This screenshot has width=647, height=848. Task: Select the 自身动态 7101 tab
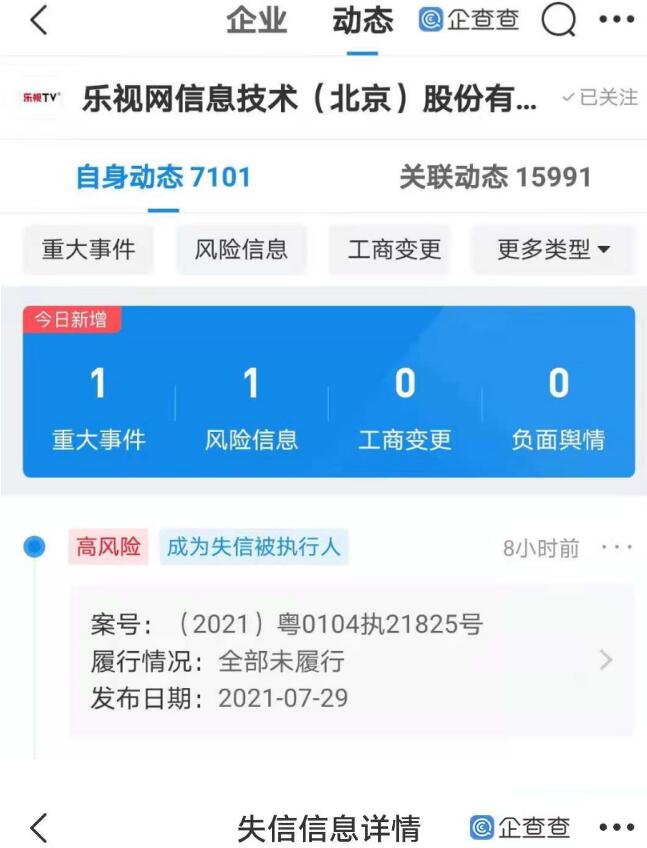(163, 178)
